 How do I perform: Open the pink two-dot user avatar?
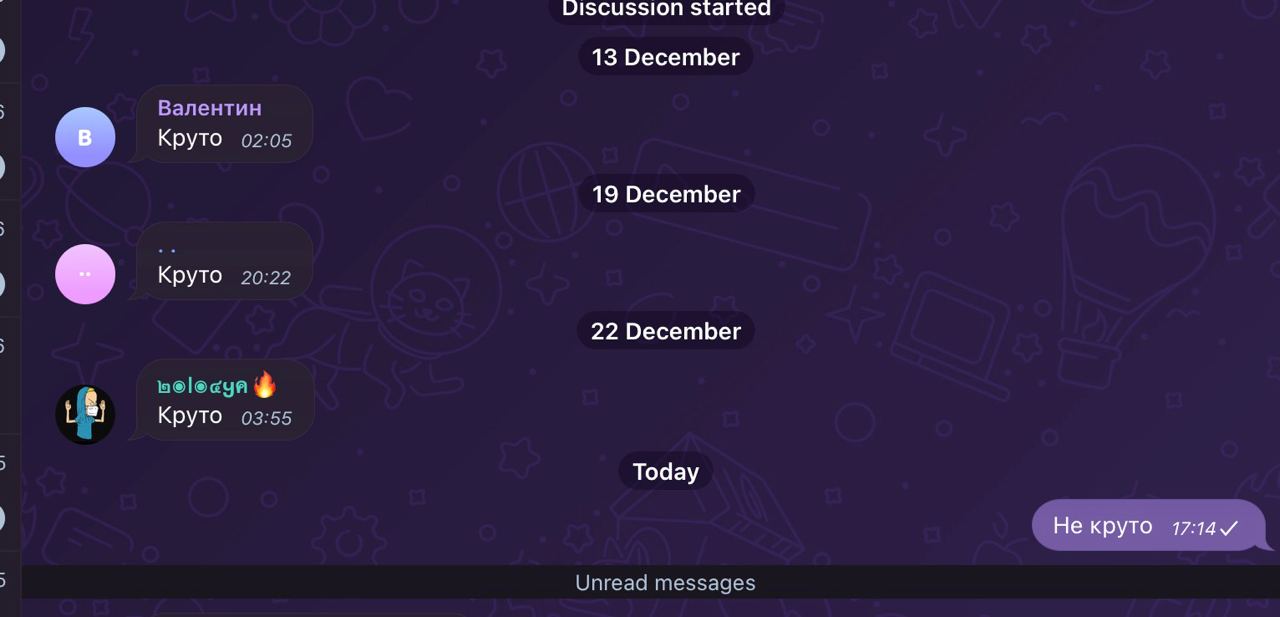coord(85,274)
